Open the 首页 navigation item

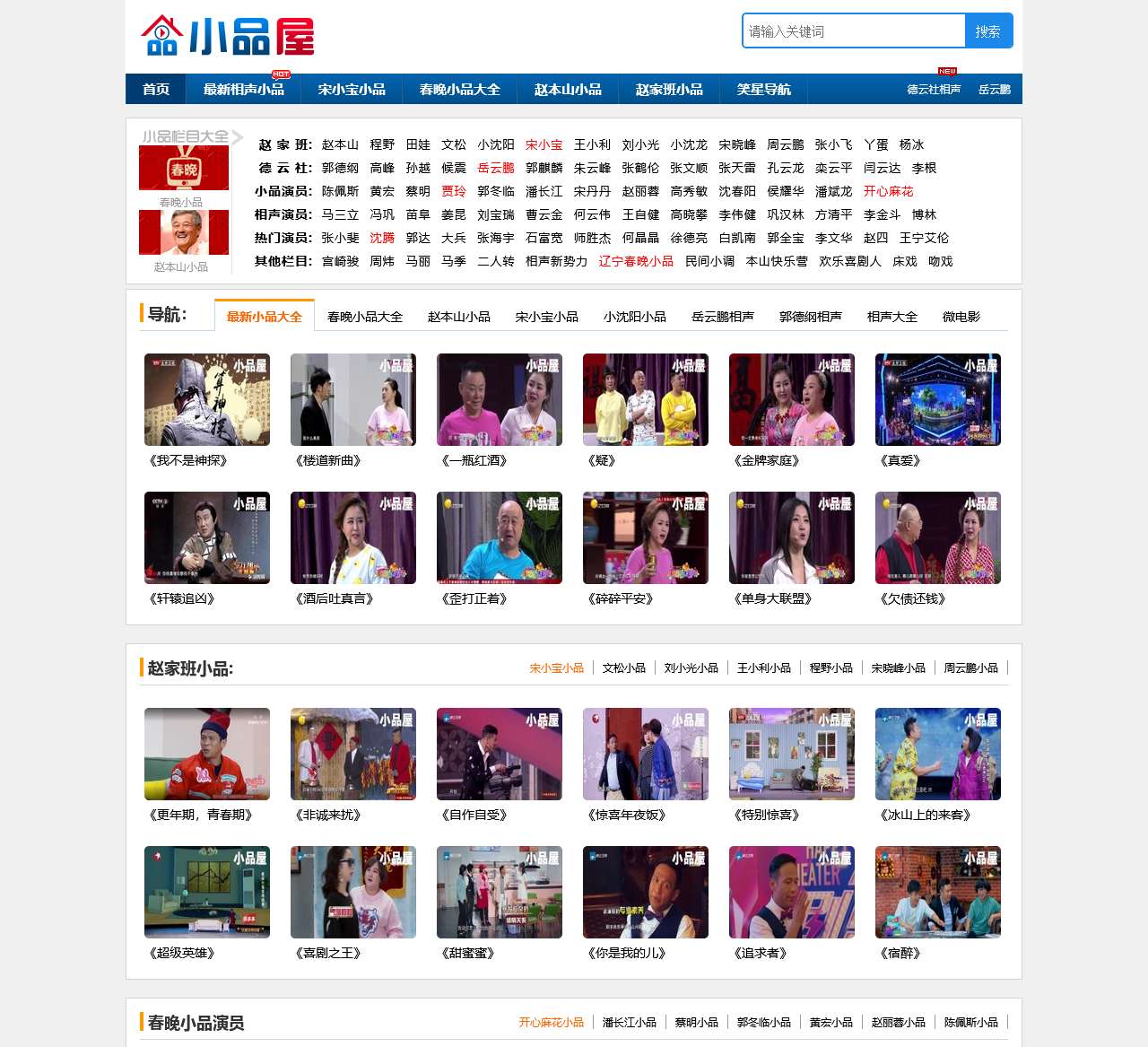pyautogui.click(x=155, y=90)
